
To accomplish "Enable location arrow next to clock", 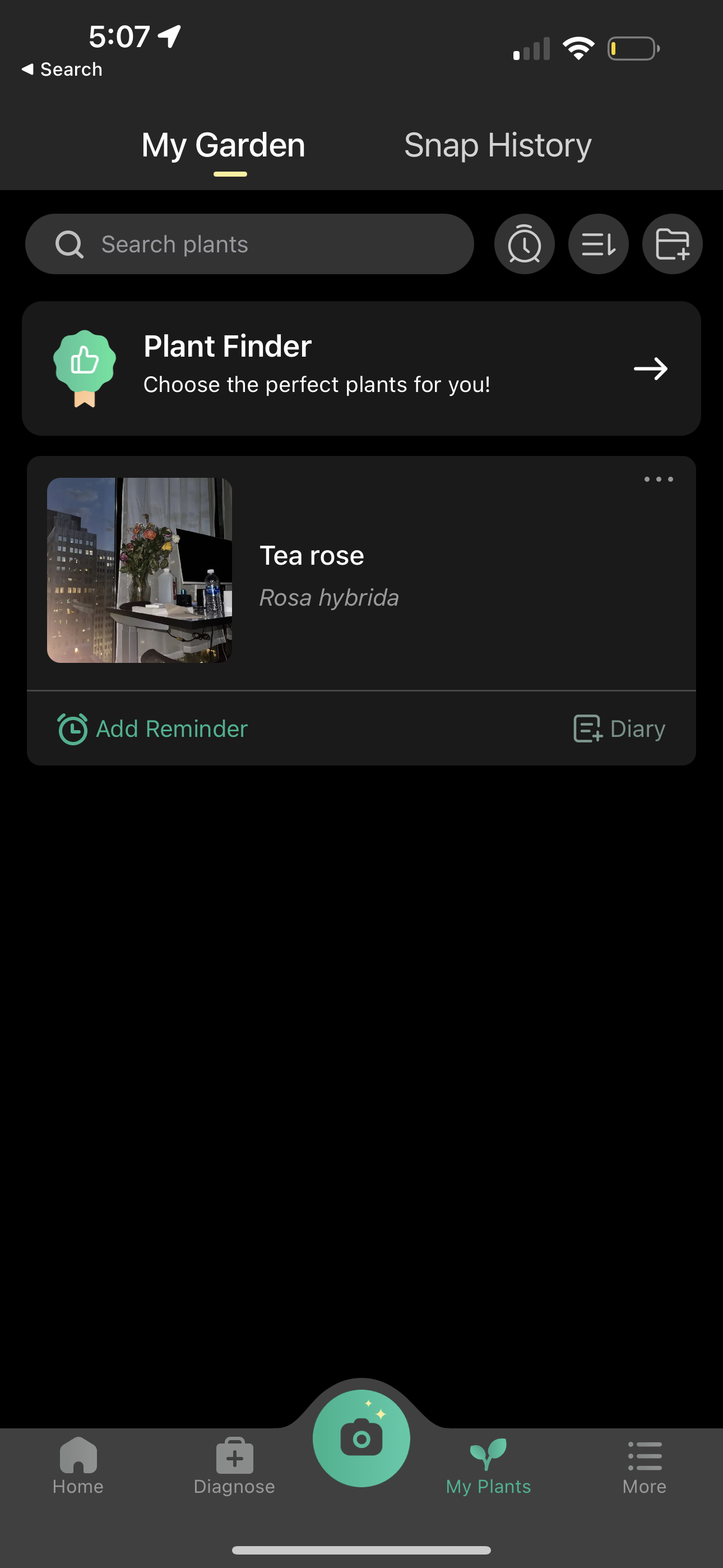I will point(169,36).
